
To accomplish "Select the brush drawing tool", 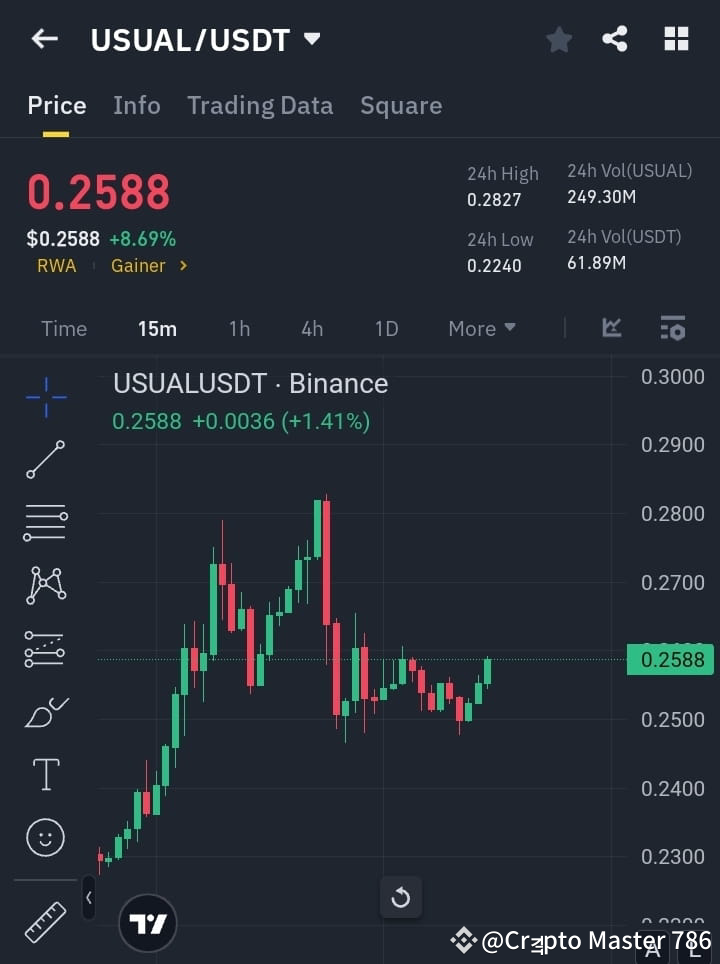I will pos(45,711).
